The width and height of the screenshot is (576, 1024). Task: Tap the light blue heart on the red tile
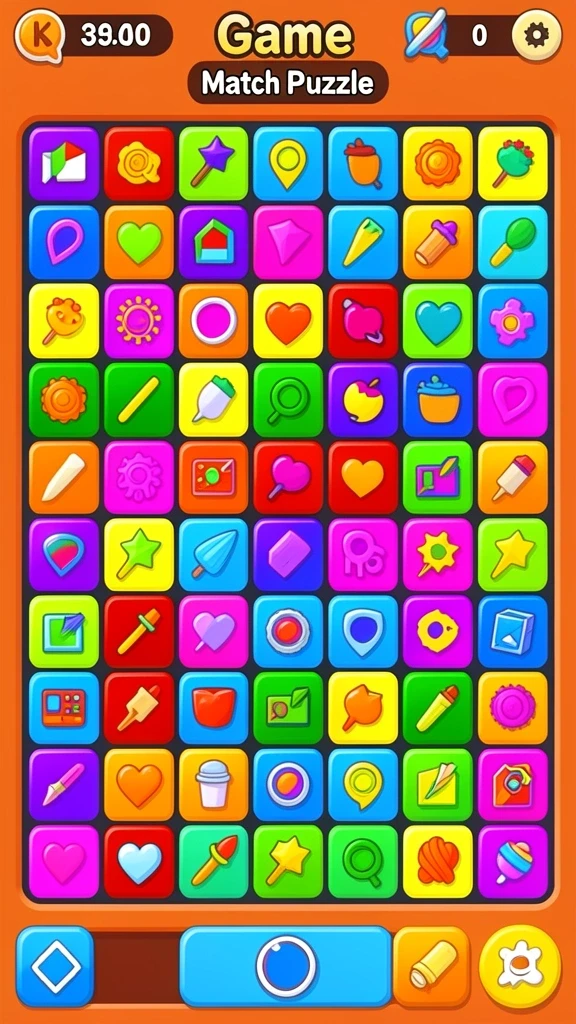[138, 861]
